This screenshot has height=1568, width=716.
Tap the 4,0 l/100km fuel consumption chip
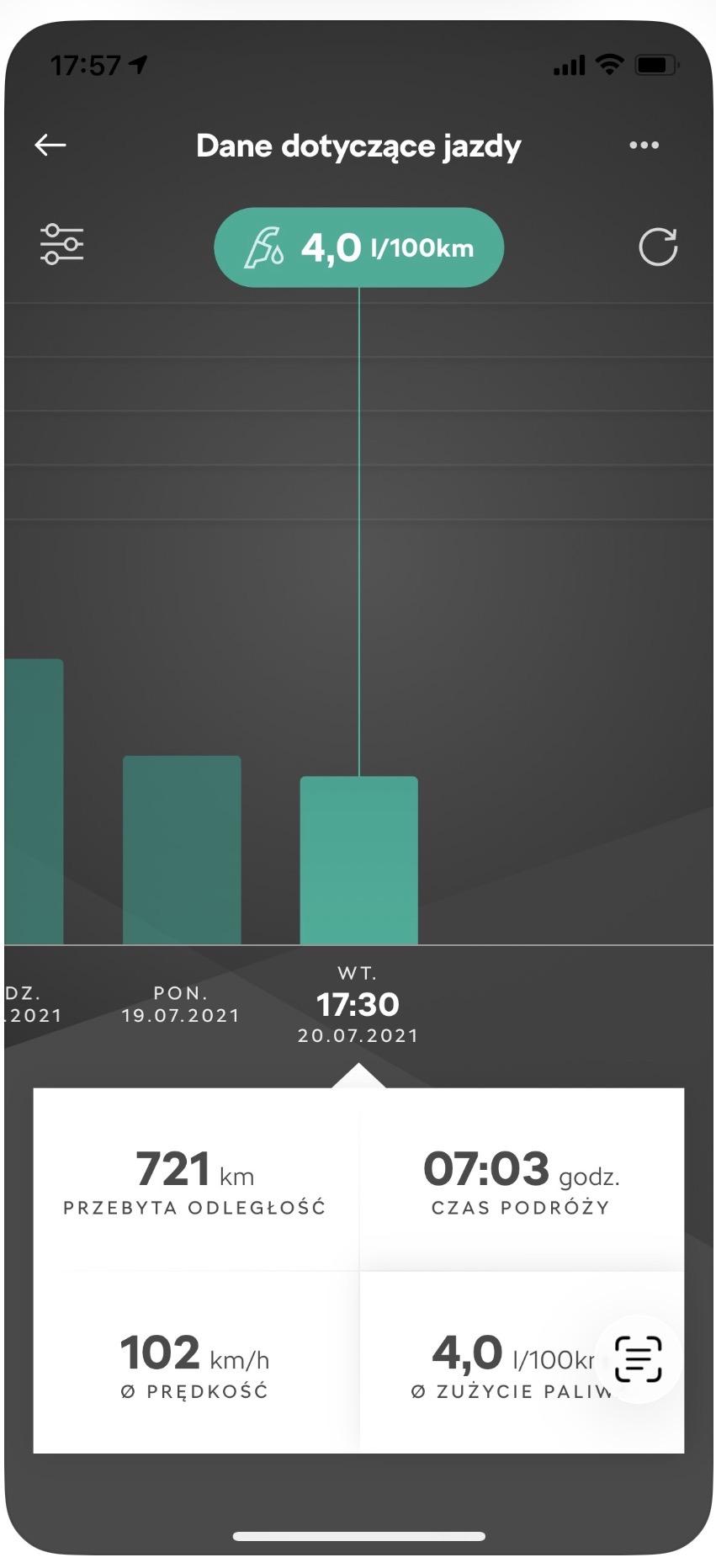pyautogui.click(x=359, y=248)
